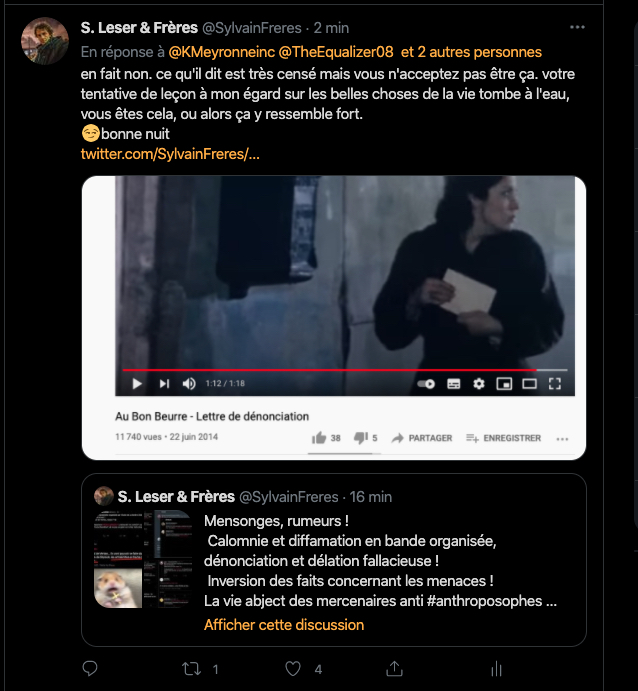This screenshot has height=691, width=638.
Task: Share this tweet
Action: 395,668
